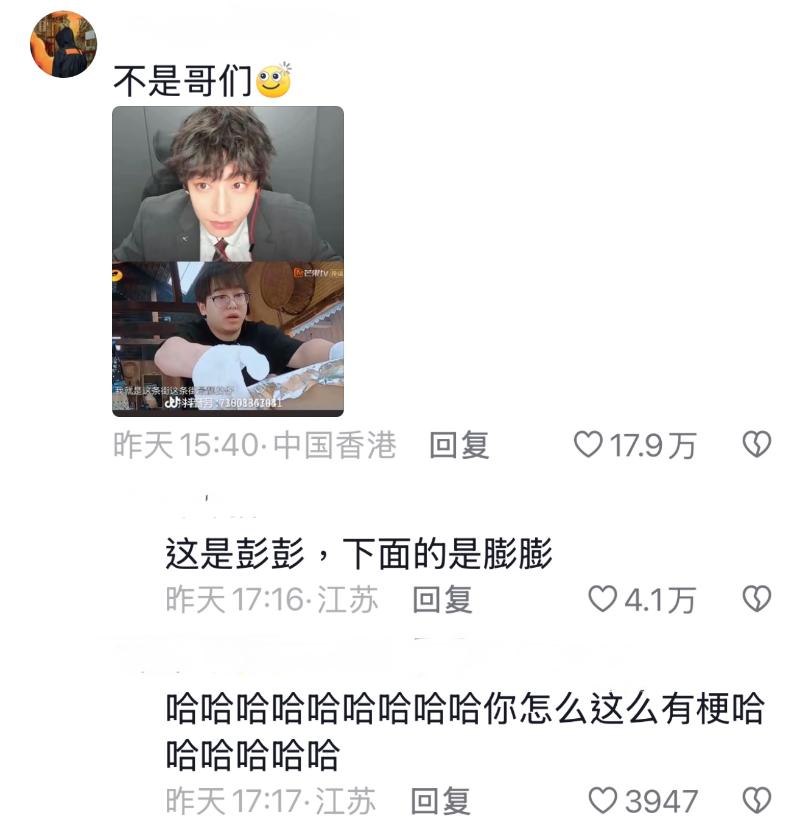Dislike the 不是哥们 comment
Image resolution: width=800 pixels, height=832 pixels.
coord(756,445)
